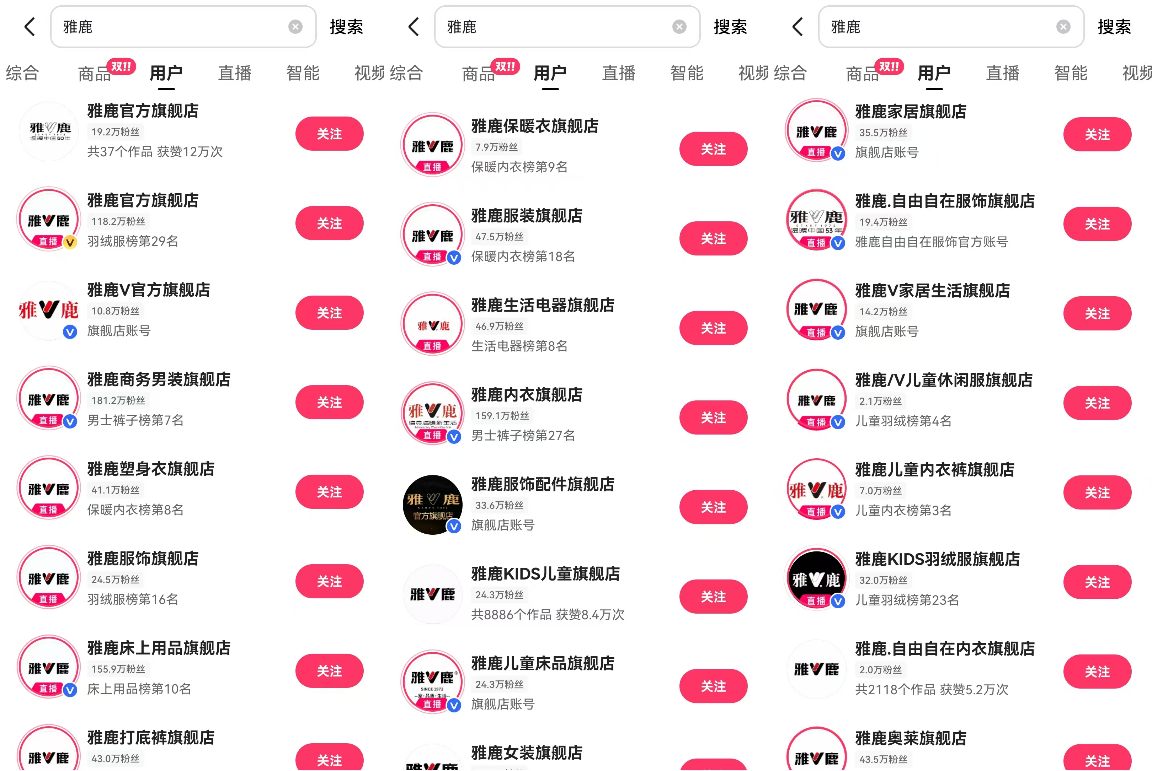Follow 雅鹿内衣旗舰店

click(713, 417)
